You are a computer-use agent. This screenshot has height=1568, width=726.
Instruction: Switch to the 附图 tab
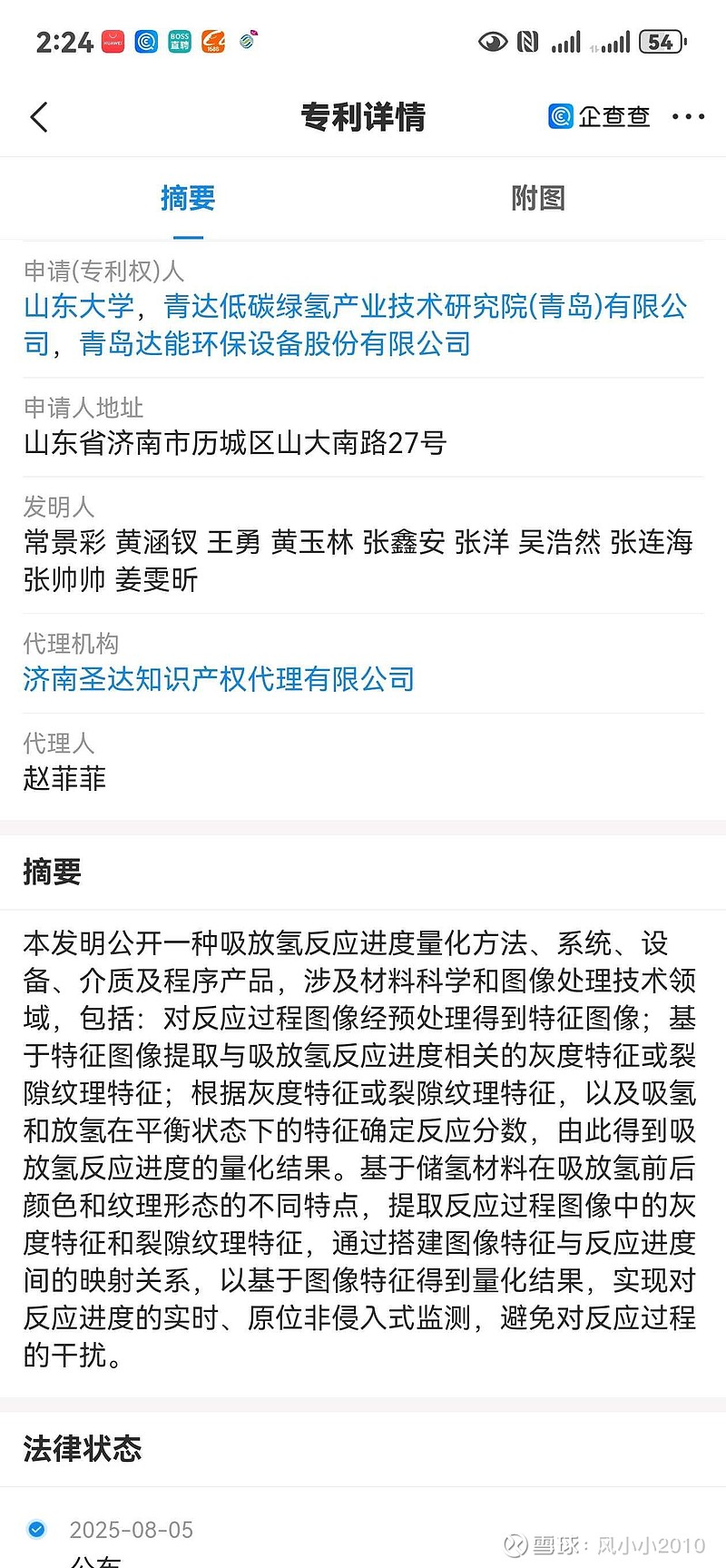(538, 198)
